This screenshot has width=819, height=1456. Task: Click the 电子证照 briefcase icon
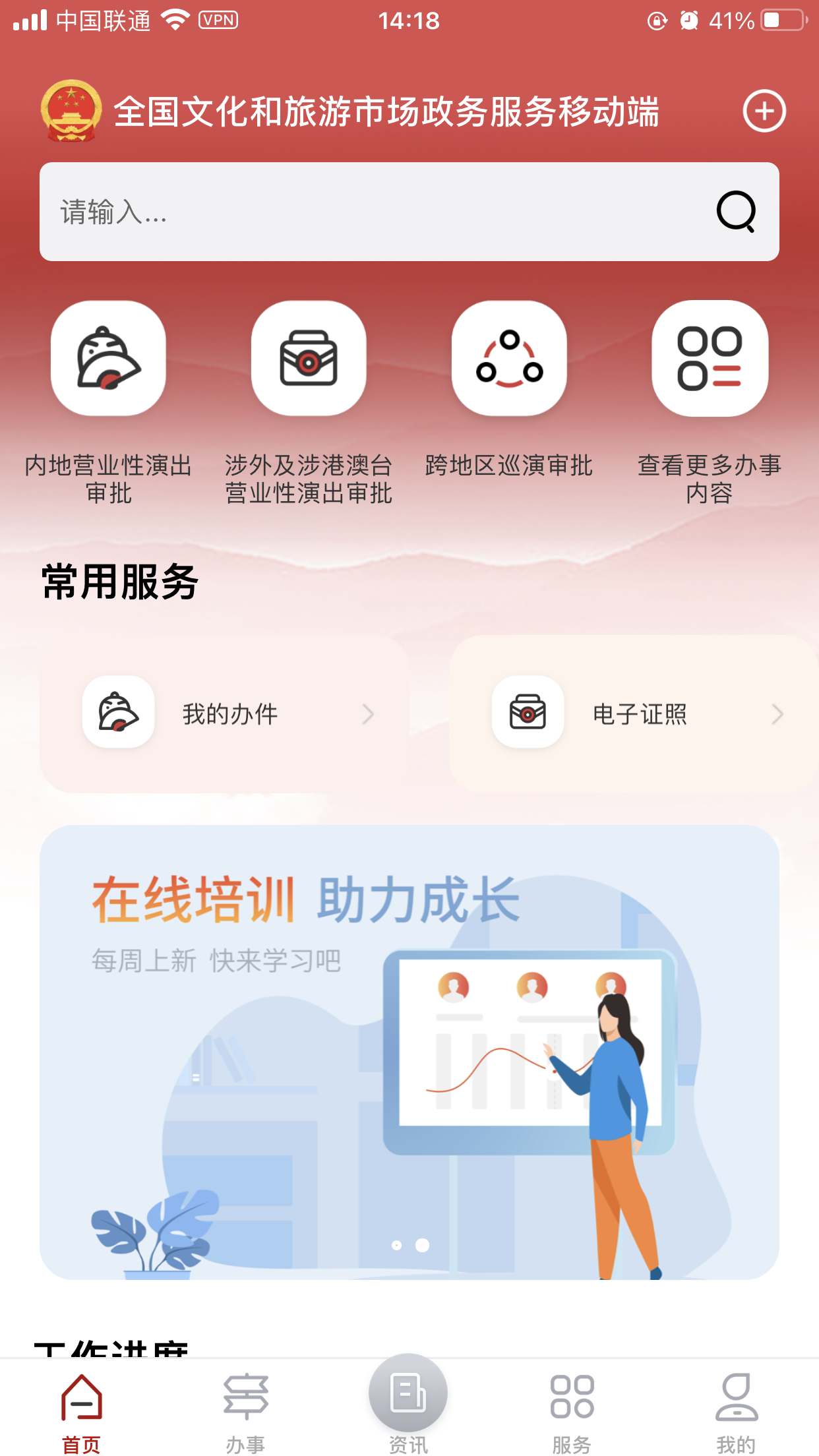pyautogui.click(x=528, y=713)
